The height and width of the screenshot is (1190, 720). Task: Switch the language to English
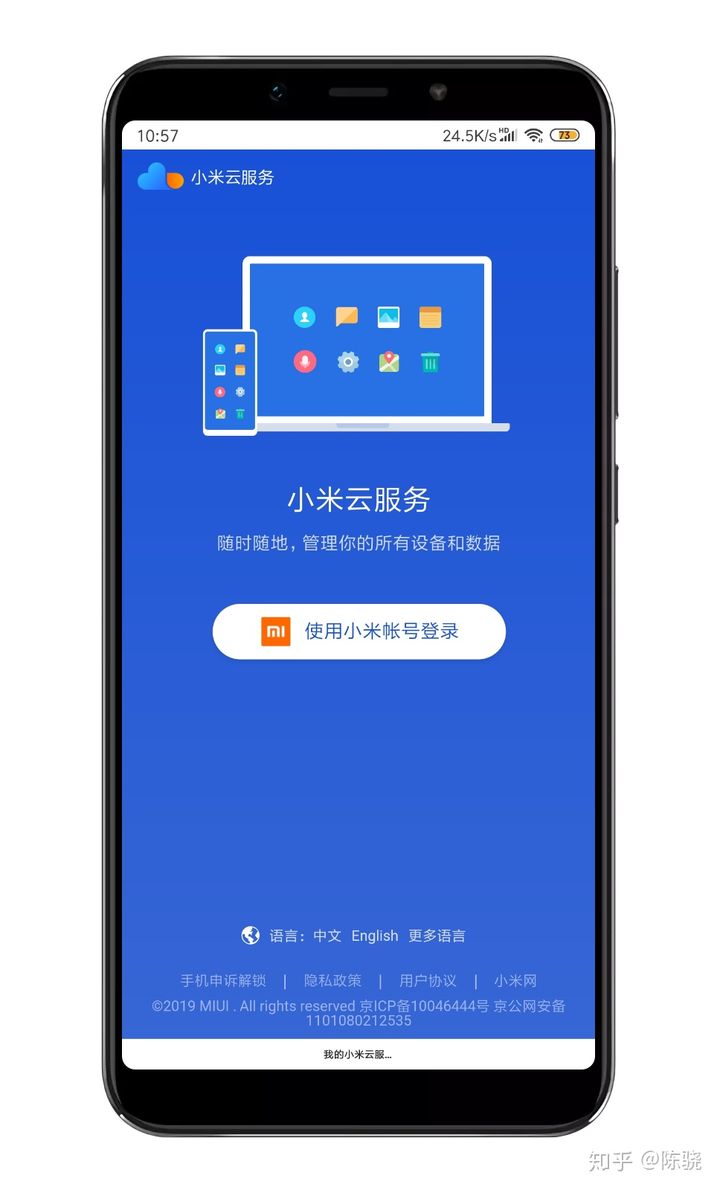pyautogui.click(x=375, y=936)
